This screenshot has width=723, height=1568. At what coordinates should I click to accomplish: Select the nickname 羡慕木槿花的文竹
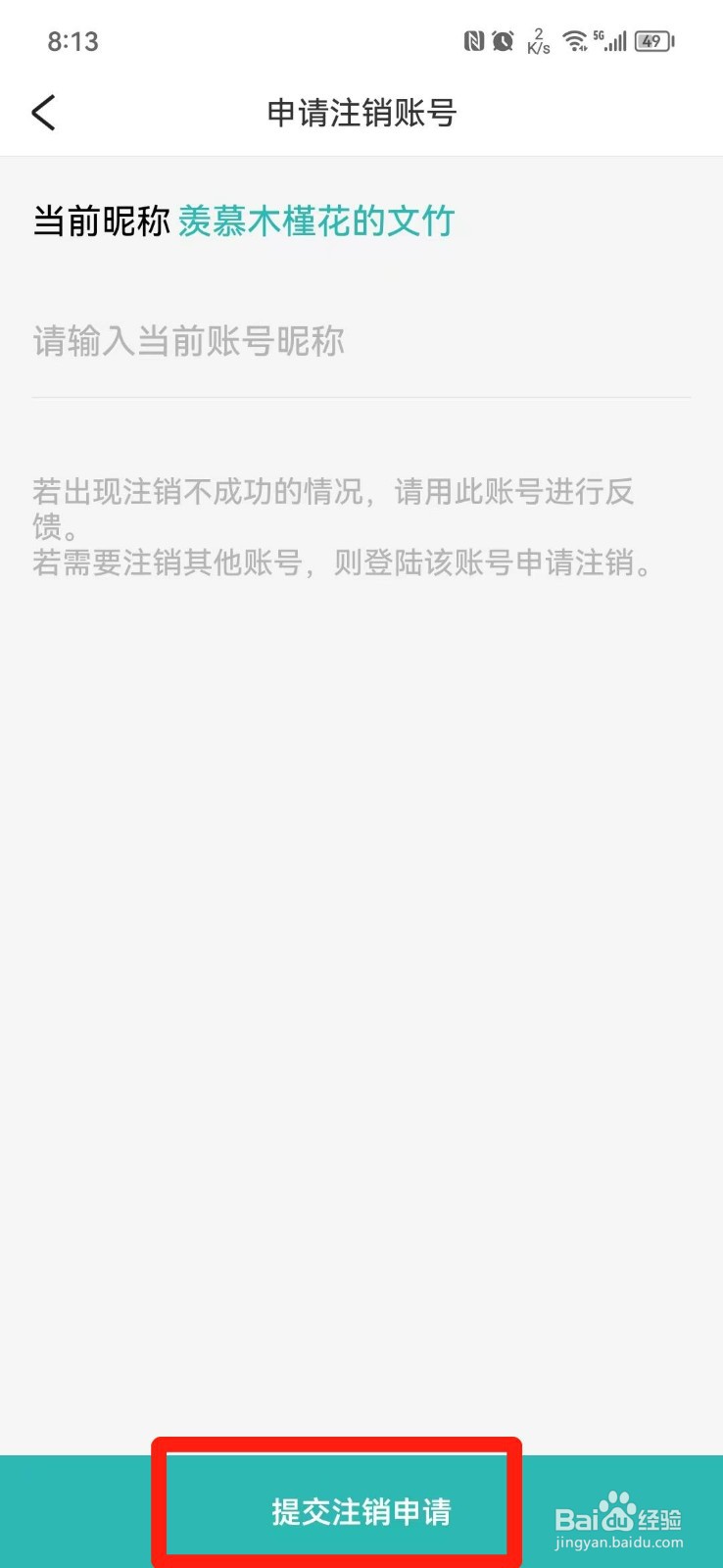(x=317, y=221)
